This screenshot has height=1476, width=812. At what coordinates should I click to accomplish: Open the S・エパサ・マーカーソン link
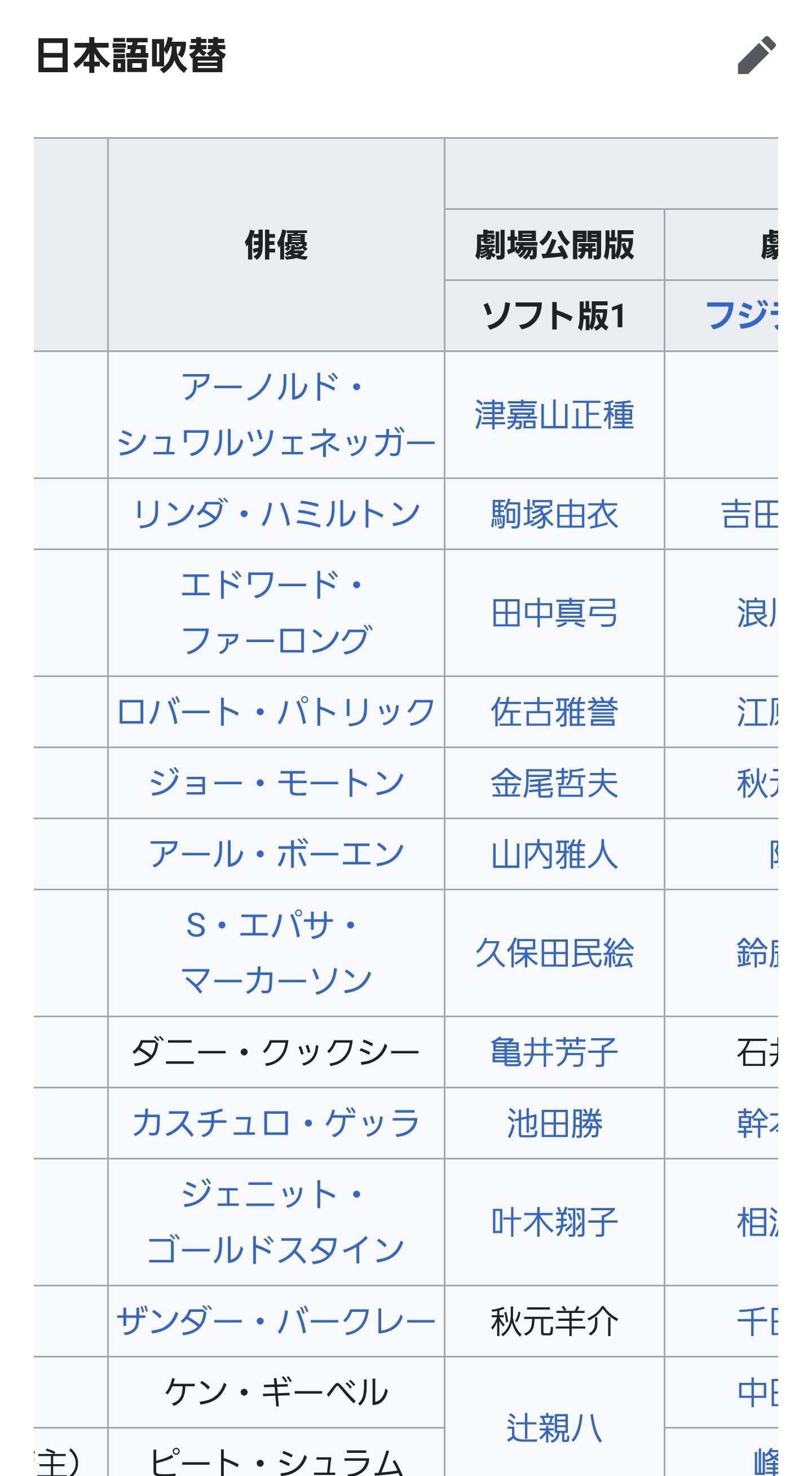click(276, 953)
